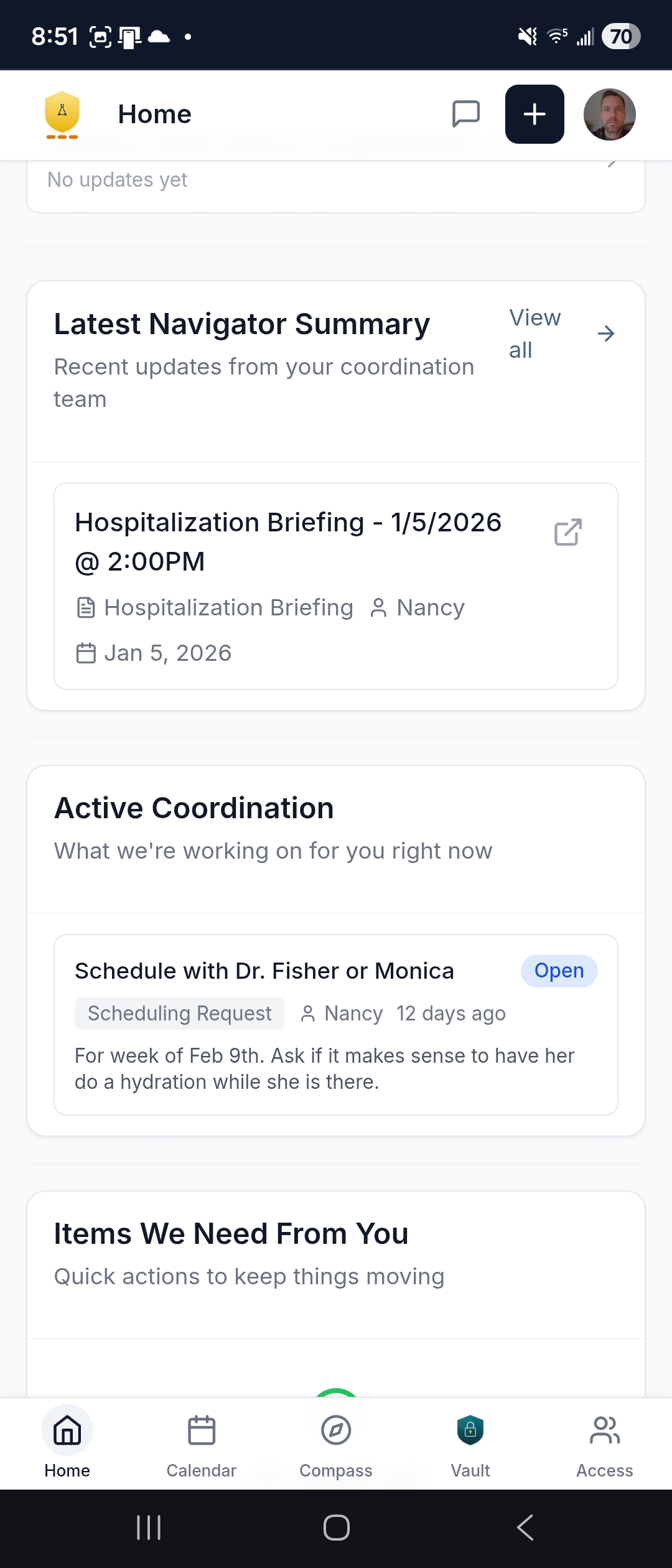Expand the Active Coordination card

click(x=194, y=807)
